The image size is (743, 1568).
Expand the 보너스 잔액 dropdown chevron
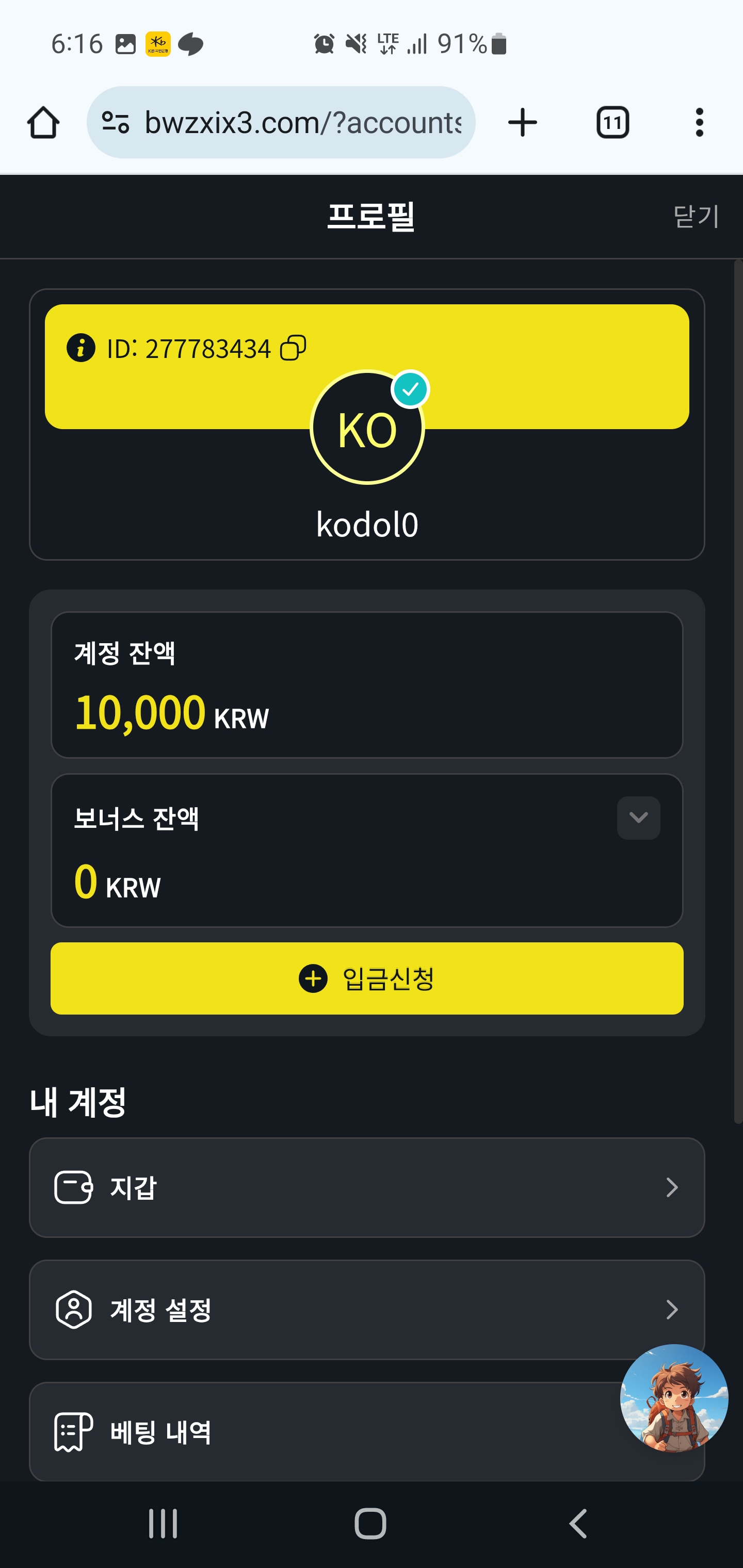638,818
